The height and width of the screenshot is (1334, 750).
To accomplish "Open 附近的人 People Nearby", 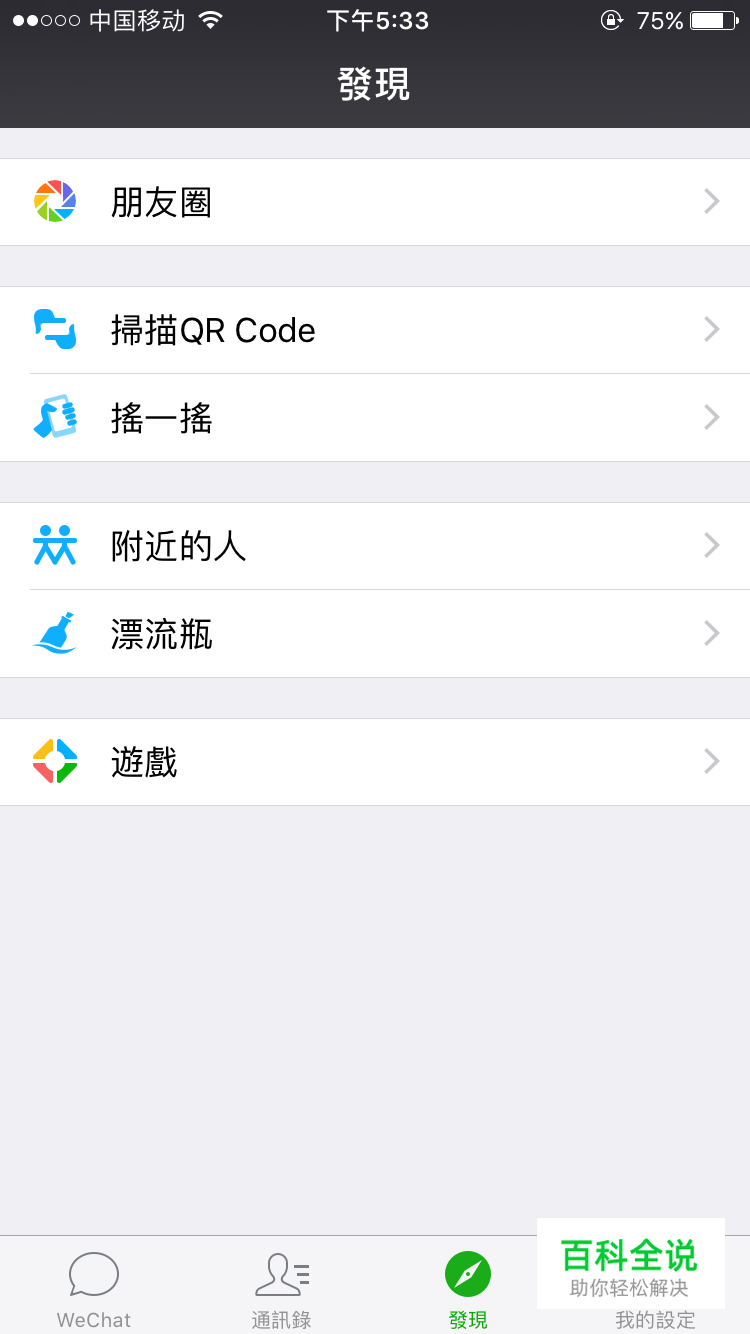I will (x=374, y=546).
